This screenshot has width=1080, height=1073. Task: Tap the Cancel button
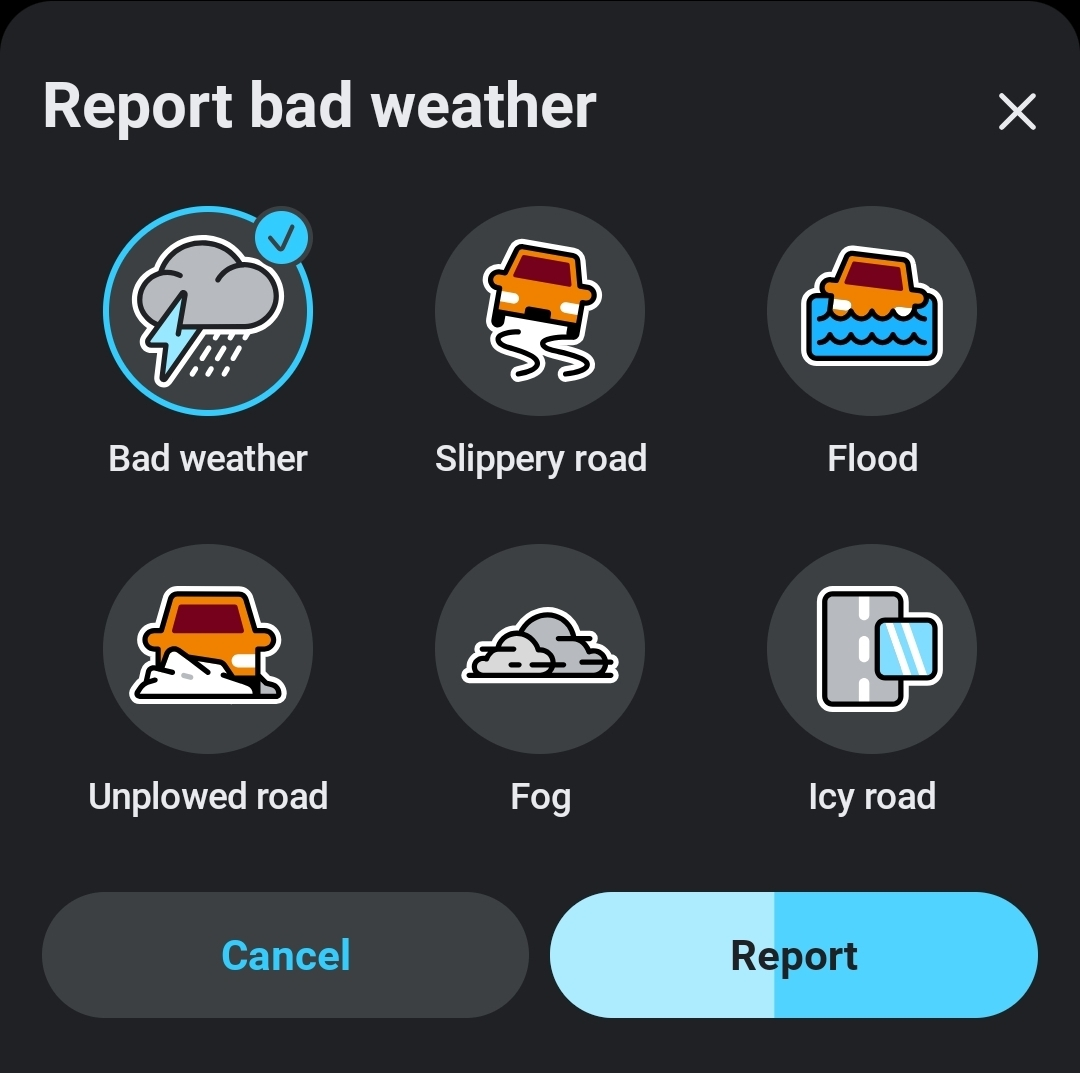(285, 955)
